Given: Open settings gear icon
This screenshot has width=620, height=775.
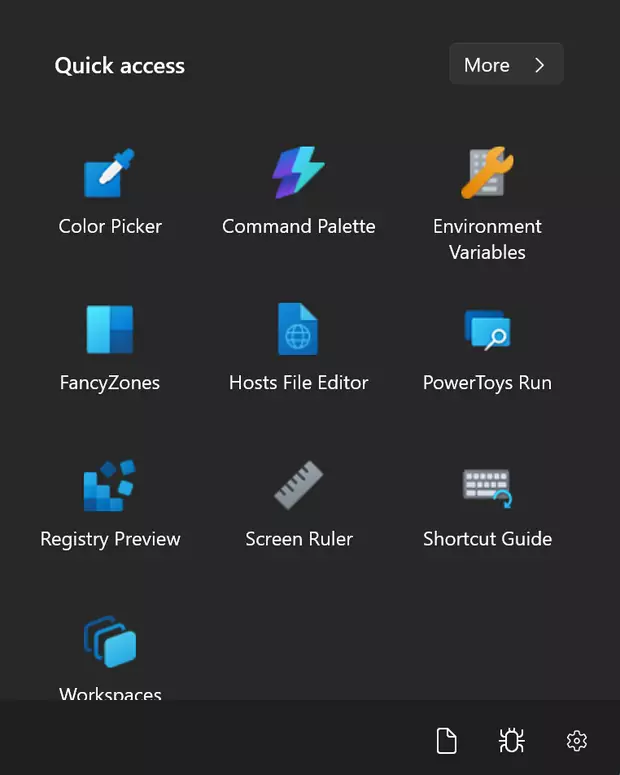Looking at the screenshot, I should pyautogui.click(x=576, y=740).
